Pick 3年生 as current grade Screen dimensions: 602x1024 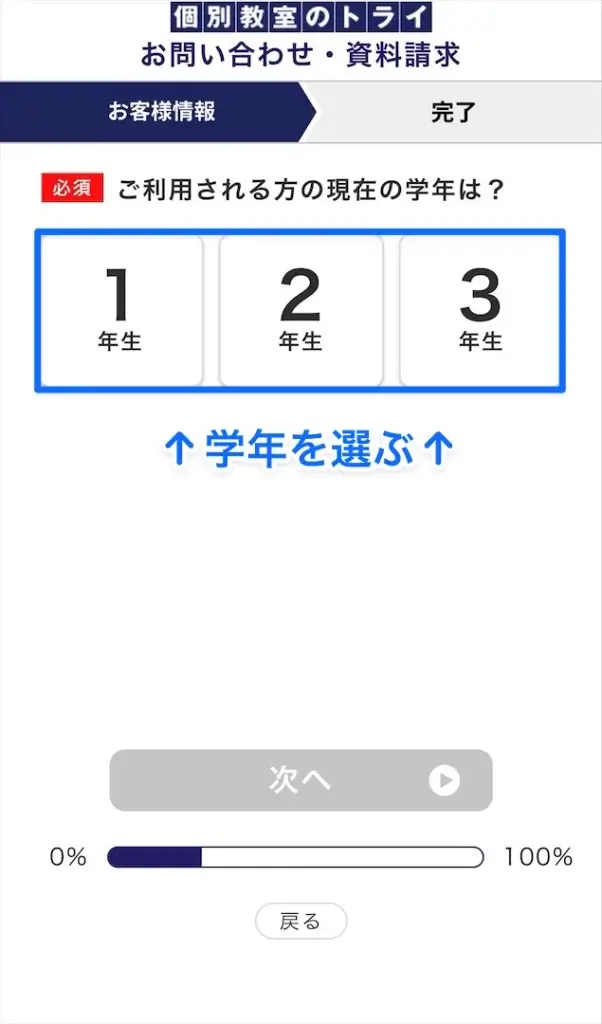480,310
